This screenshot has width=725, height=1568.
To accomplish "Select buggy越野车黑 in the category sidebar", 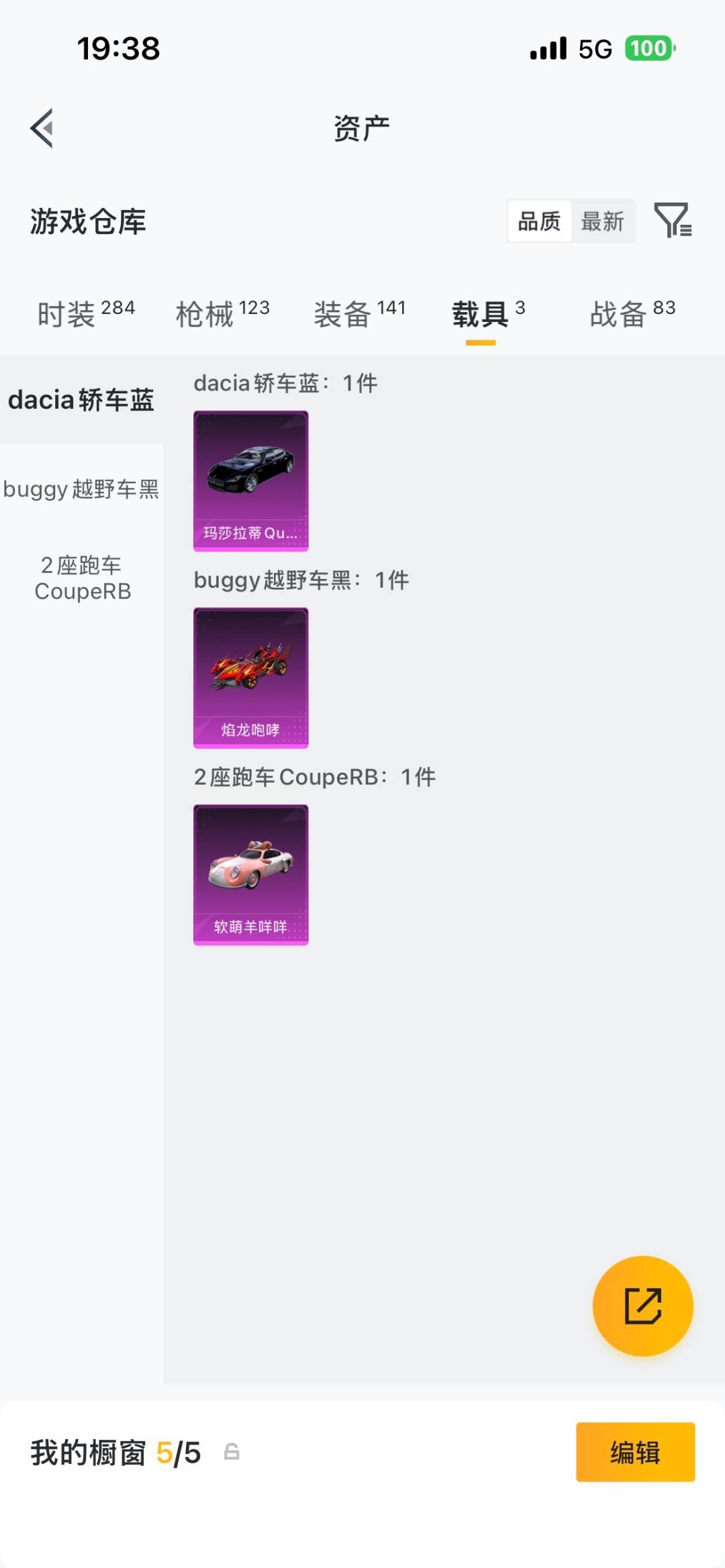I will (81, 490).
